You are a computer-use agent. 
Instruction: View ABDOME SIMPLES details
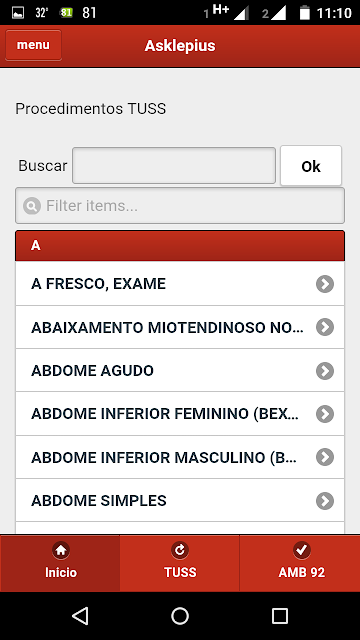[x=180, y=501]
